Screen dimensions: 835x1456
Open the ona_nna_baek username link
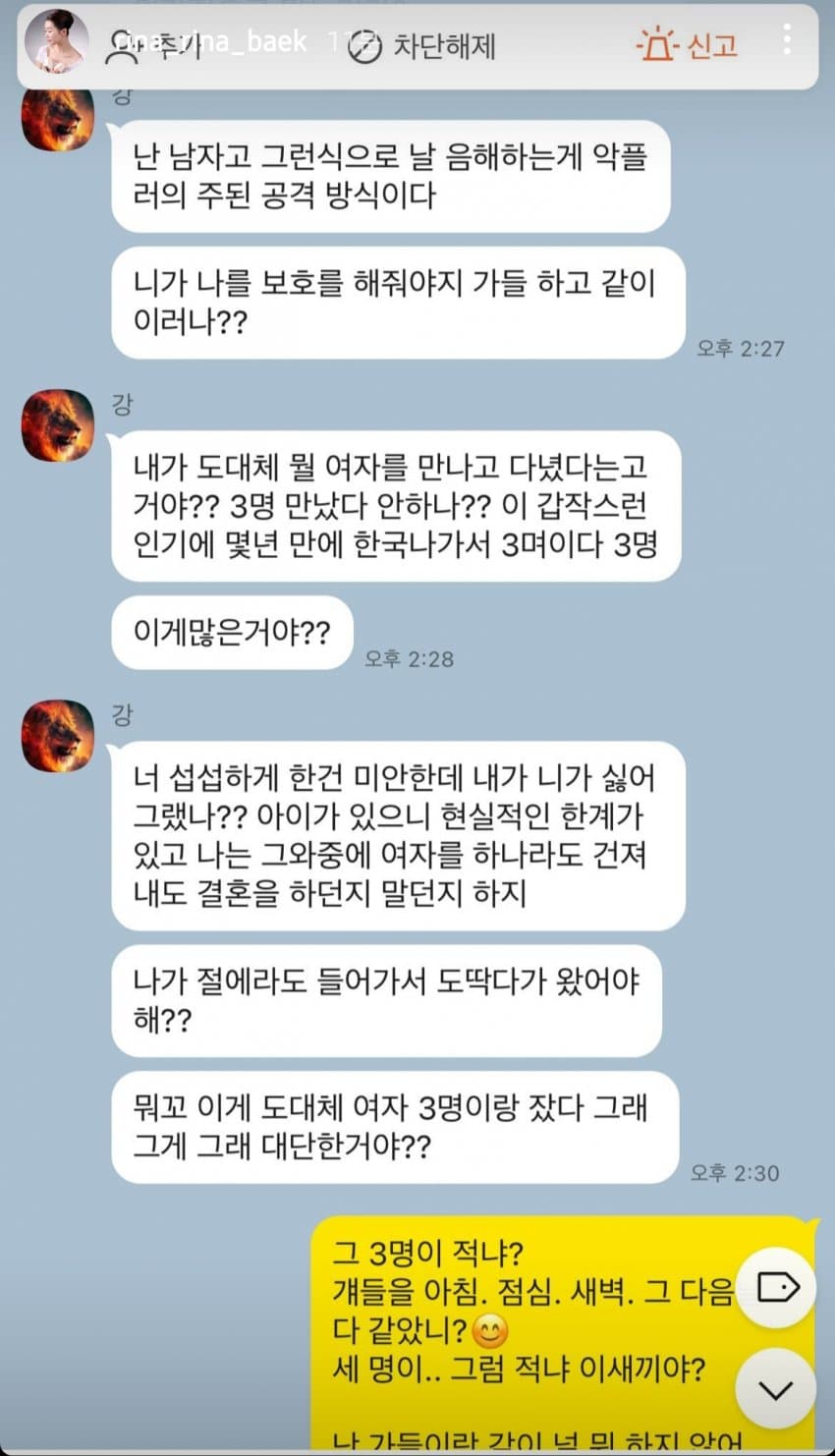pos(211,41)
